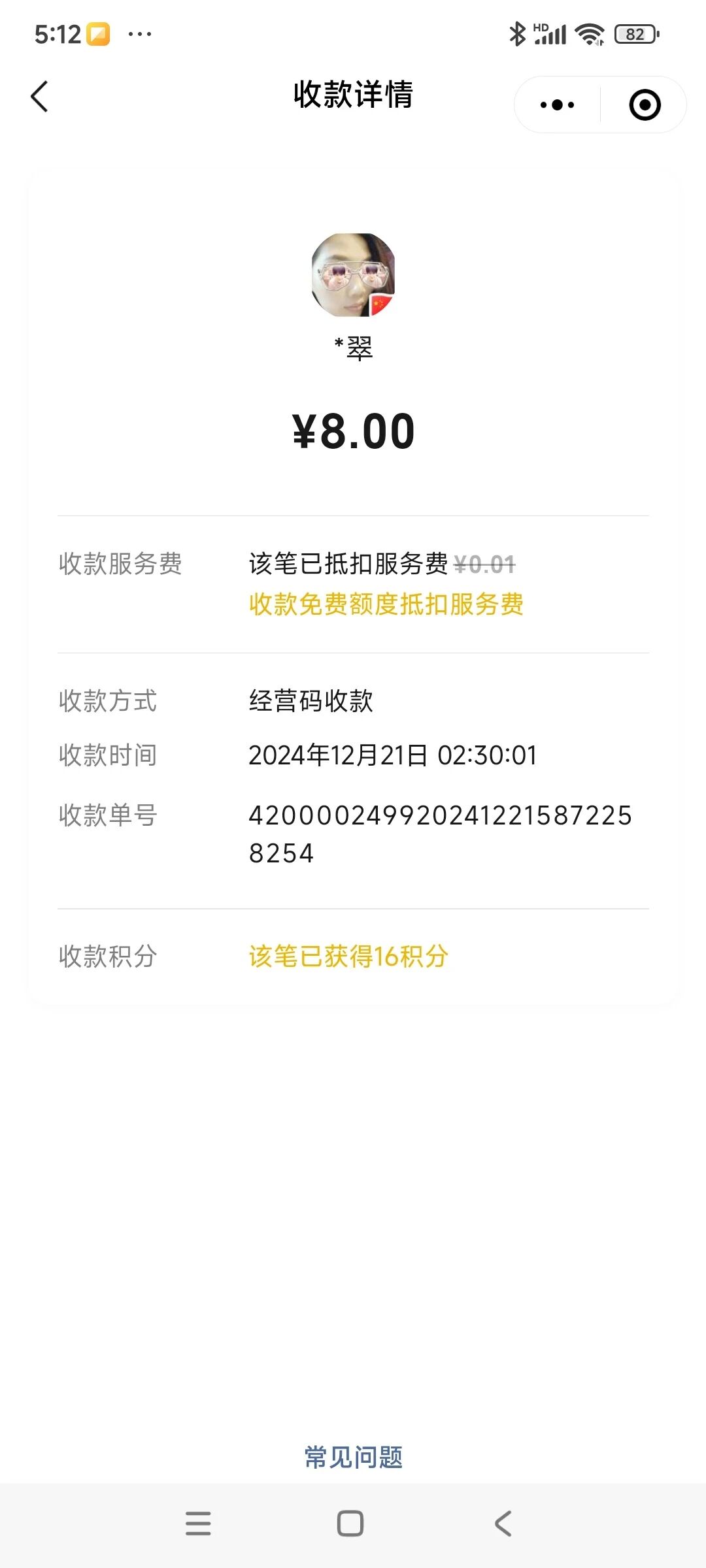Tap the system home button

(x=350, y=1524)
